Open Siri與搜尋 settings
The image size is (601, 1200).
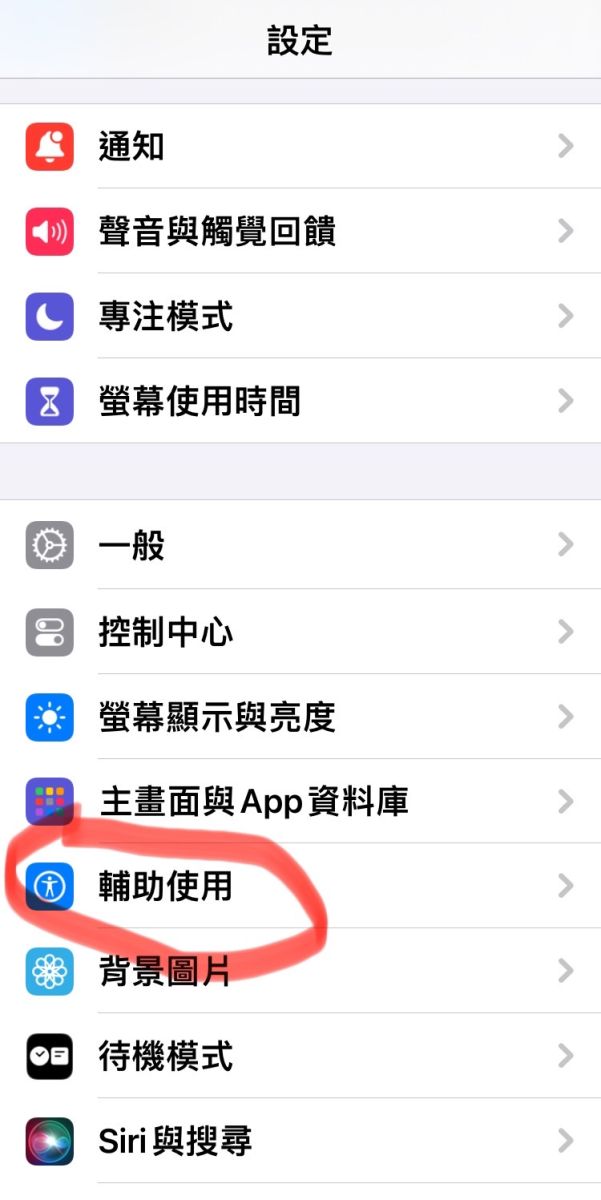coord(300,1141)
